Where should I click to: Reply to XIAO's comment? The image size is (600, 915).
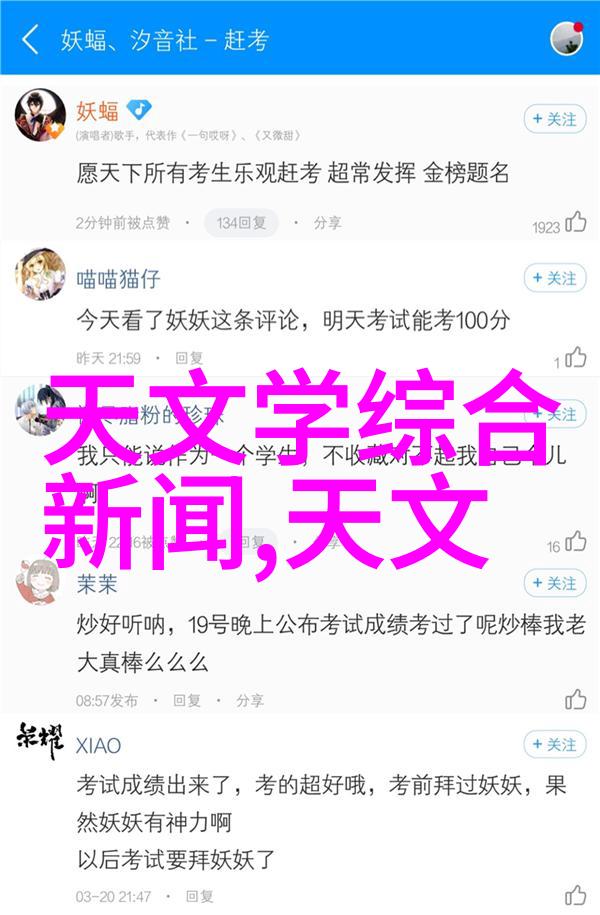pyautogui.click(x=194, y=895)
